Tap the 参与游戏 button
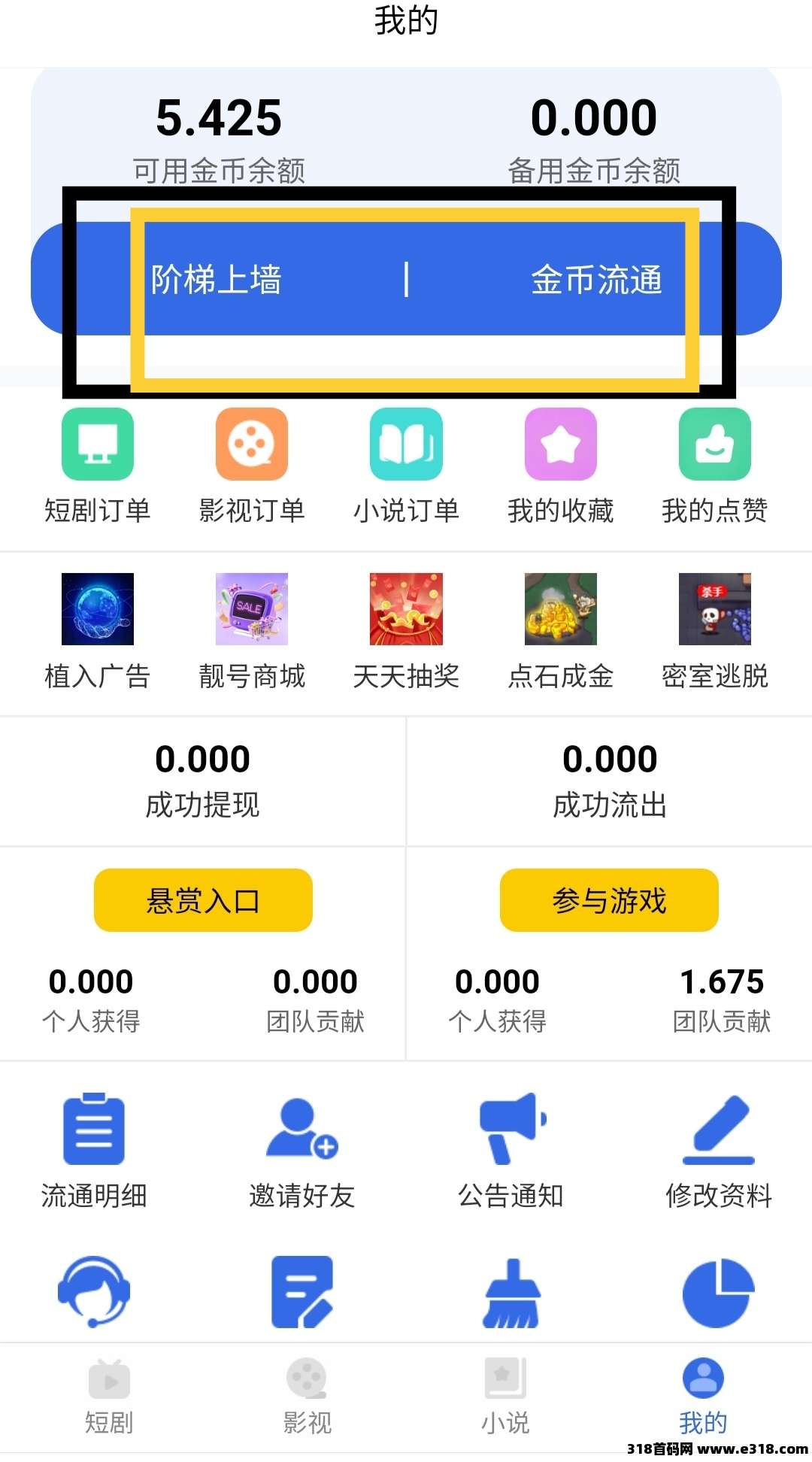The height and width of the screenshot is (1462, 812). (609, 900)
